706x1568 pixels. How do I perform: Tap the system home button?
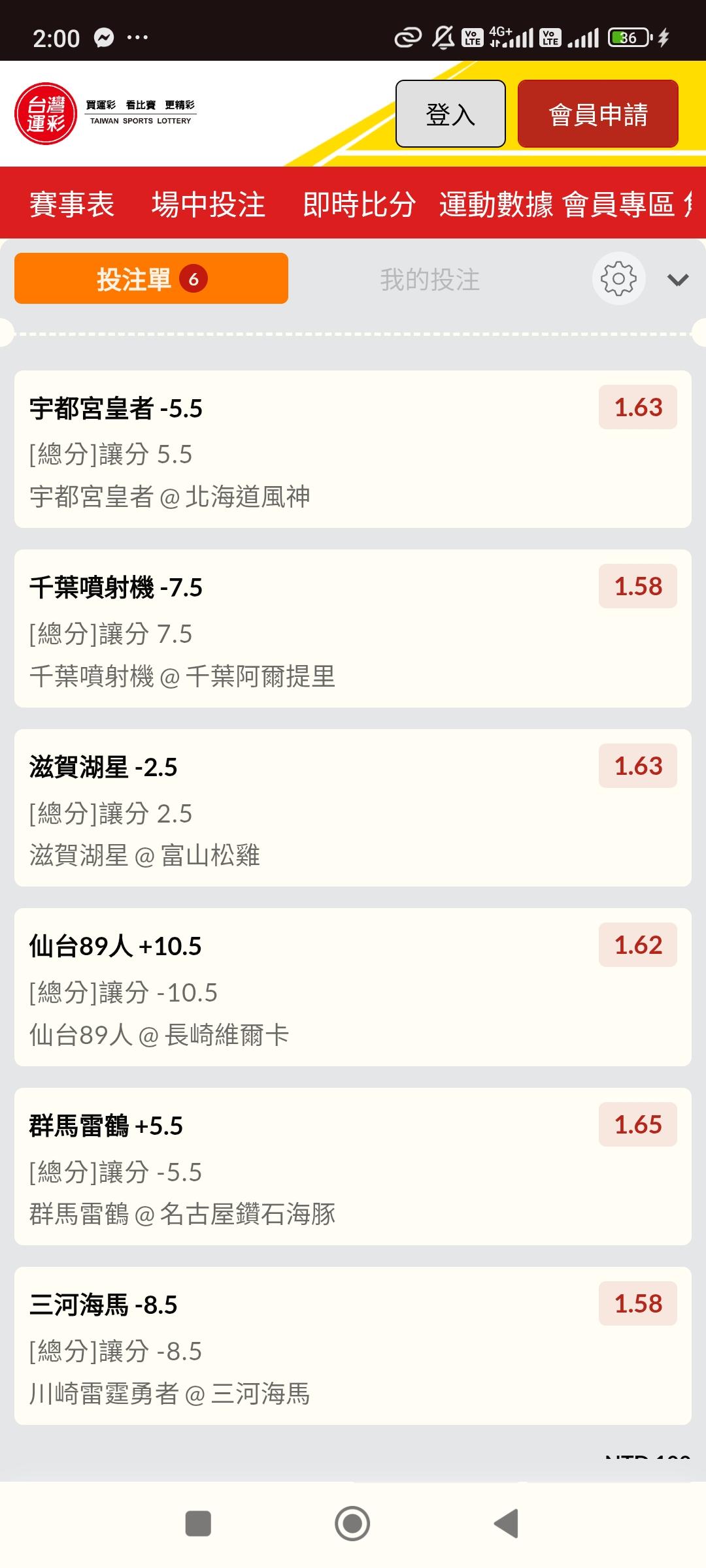352,1524
